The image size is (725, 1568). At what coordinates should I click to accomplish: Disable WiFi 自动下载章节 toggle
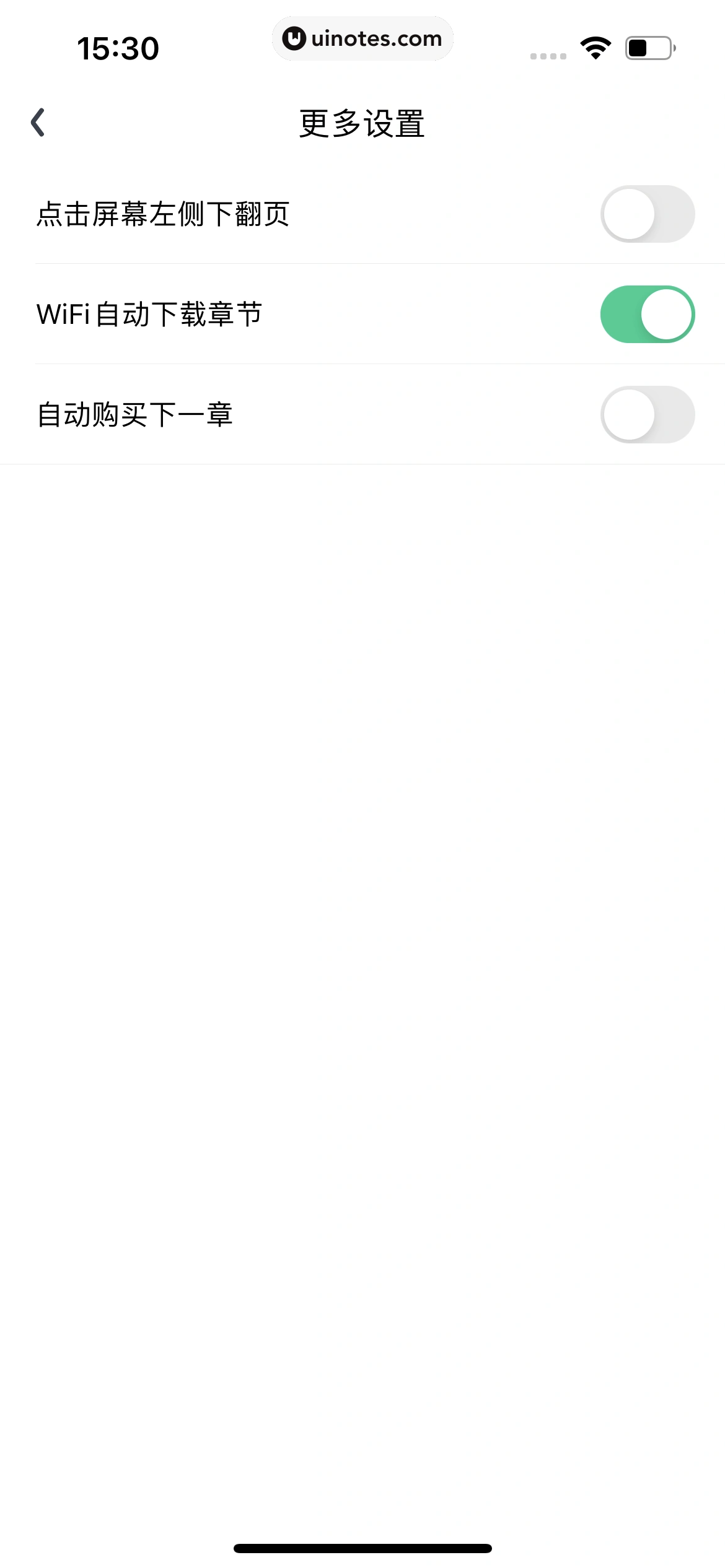pos(649,314)
